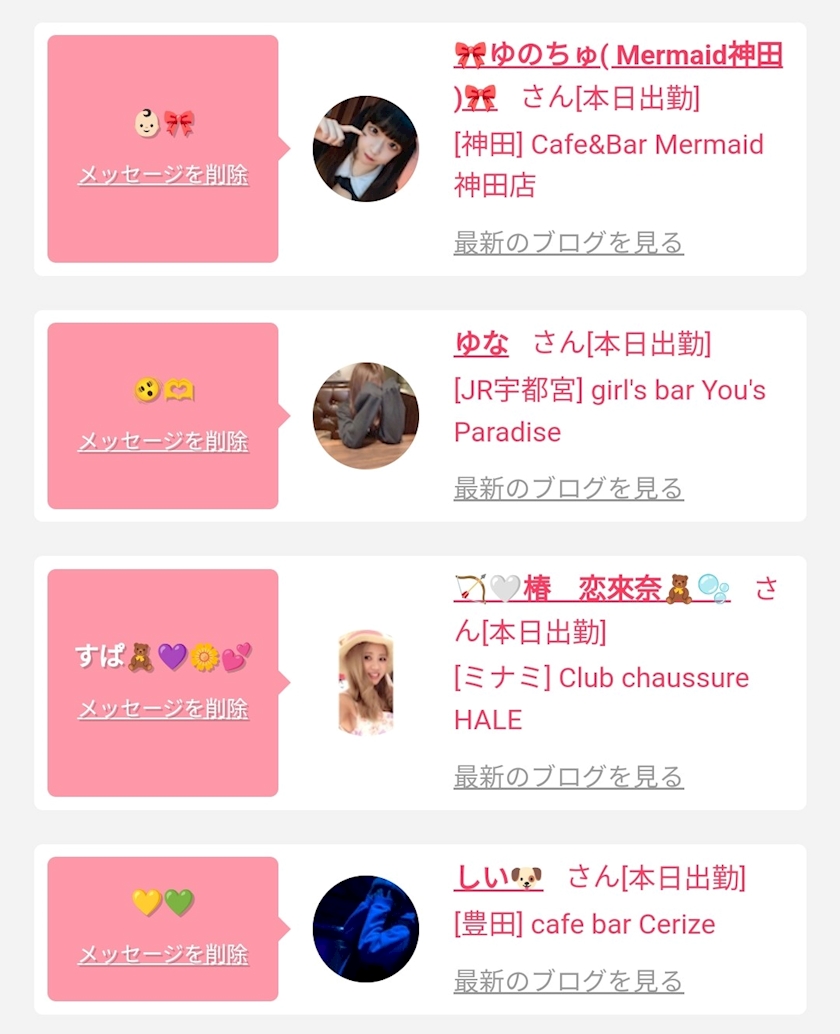The height and width of the screenshot is (1034, 840).
Task: Open ゆな's profile photo
Action: click(365, 416)
